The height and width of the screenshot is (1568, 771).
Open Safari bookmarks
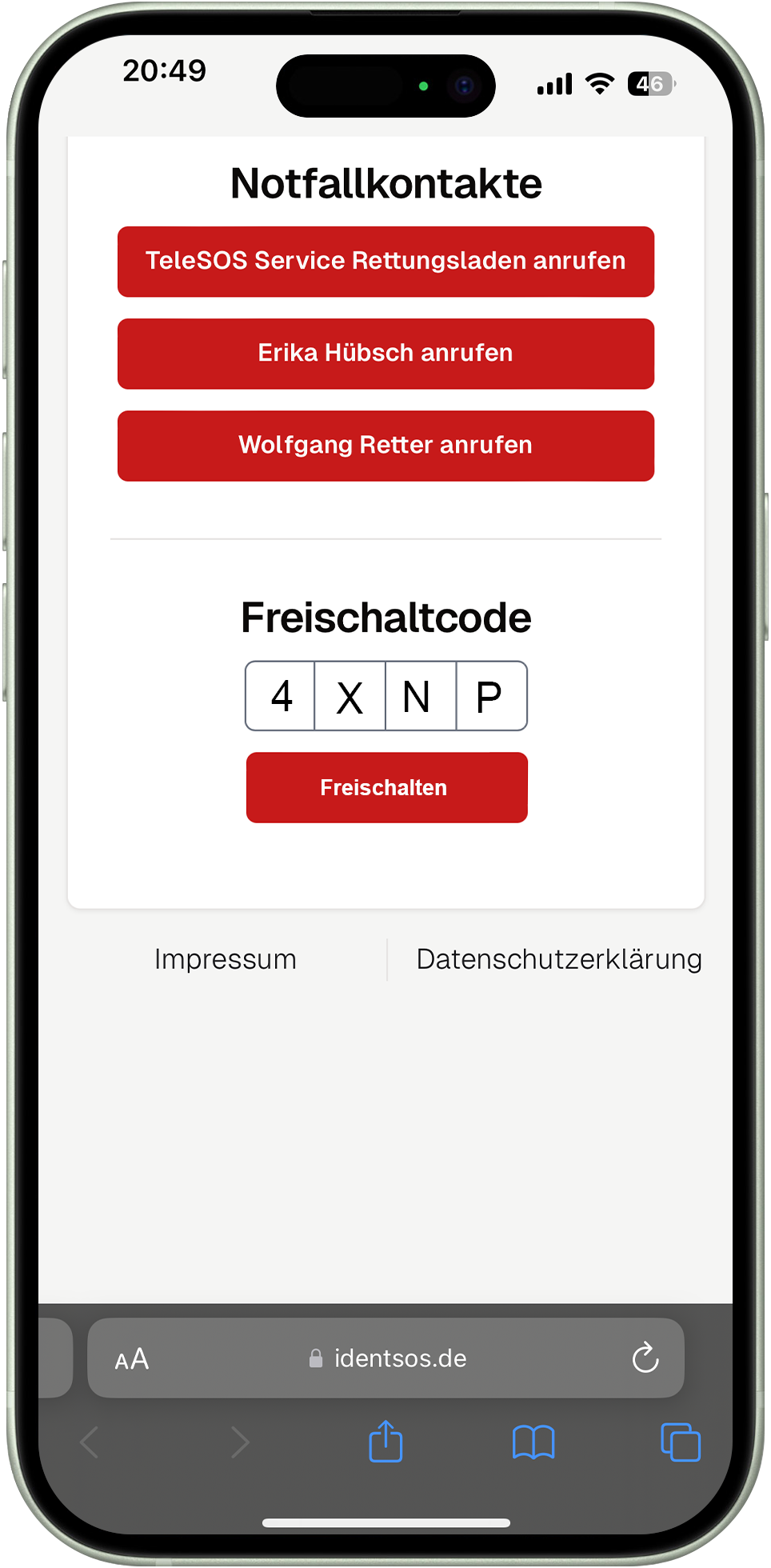pyautogui.click(x=533, y=1442)
